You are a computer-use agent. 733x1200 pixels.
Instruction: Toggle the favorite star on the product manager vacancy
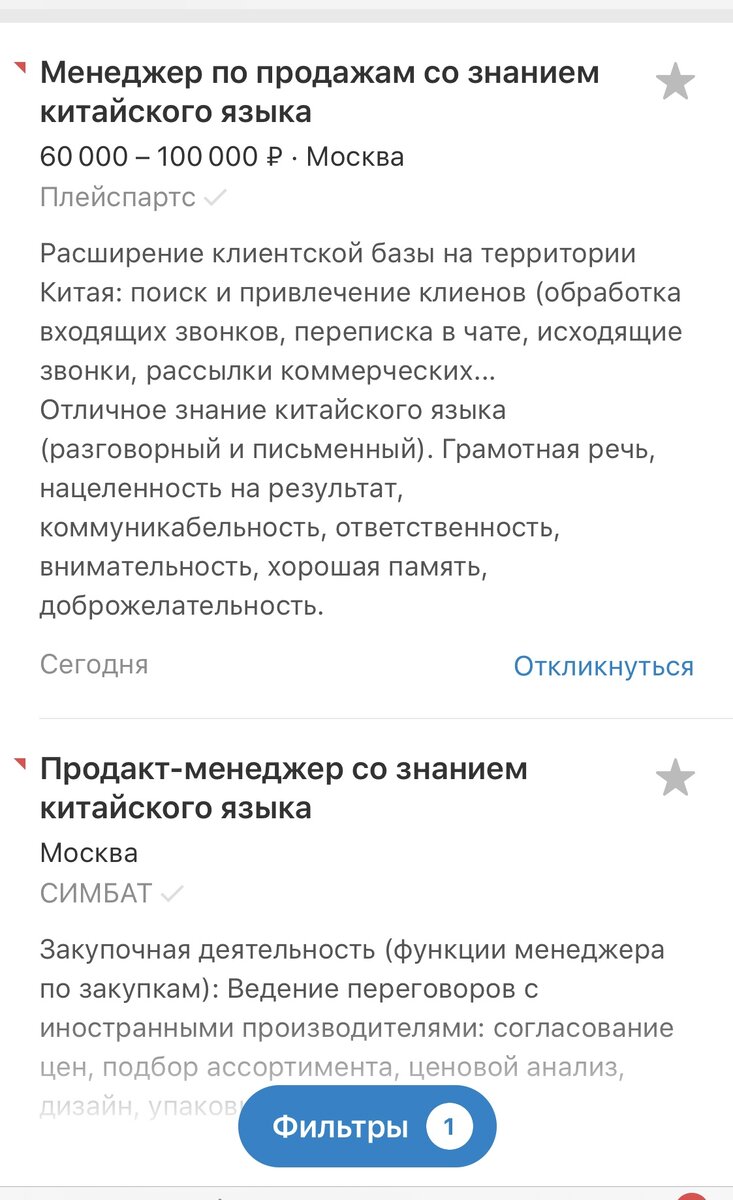[675, 778]
